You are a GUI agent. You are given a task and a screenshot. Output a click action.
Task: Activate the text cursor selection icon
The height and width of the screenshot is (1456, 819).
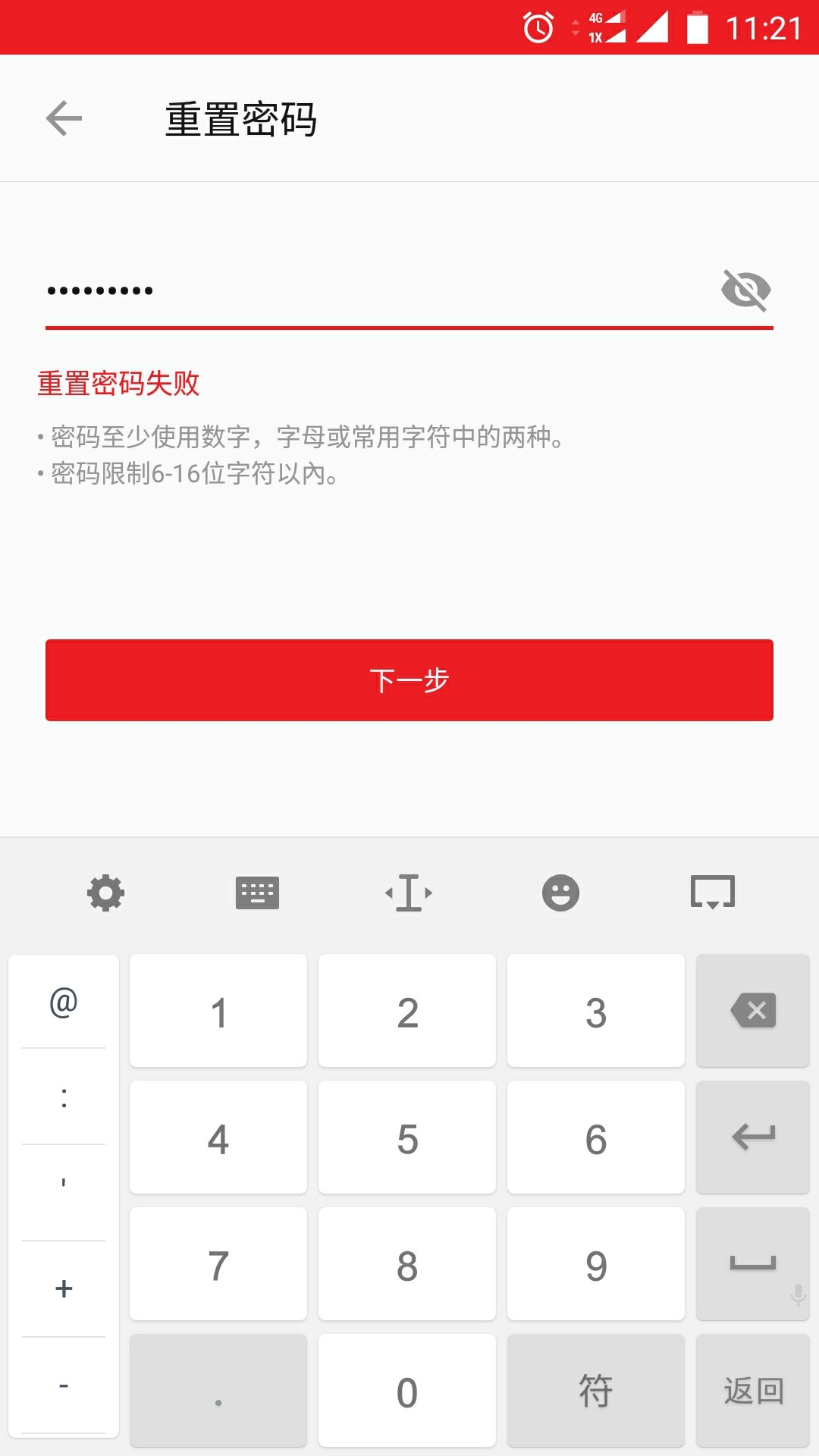(x=409, y=893)
